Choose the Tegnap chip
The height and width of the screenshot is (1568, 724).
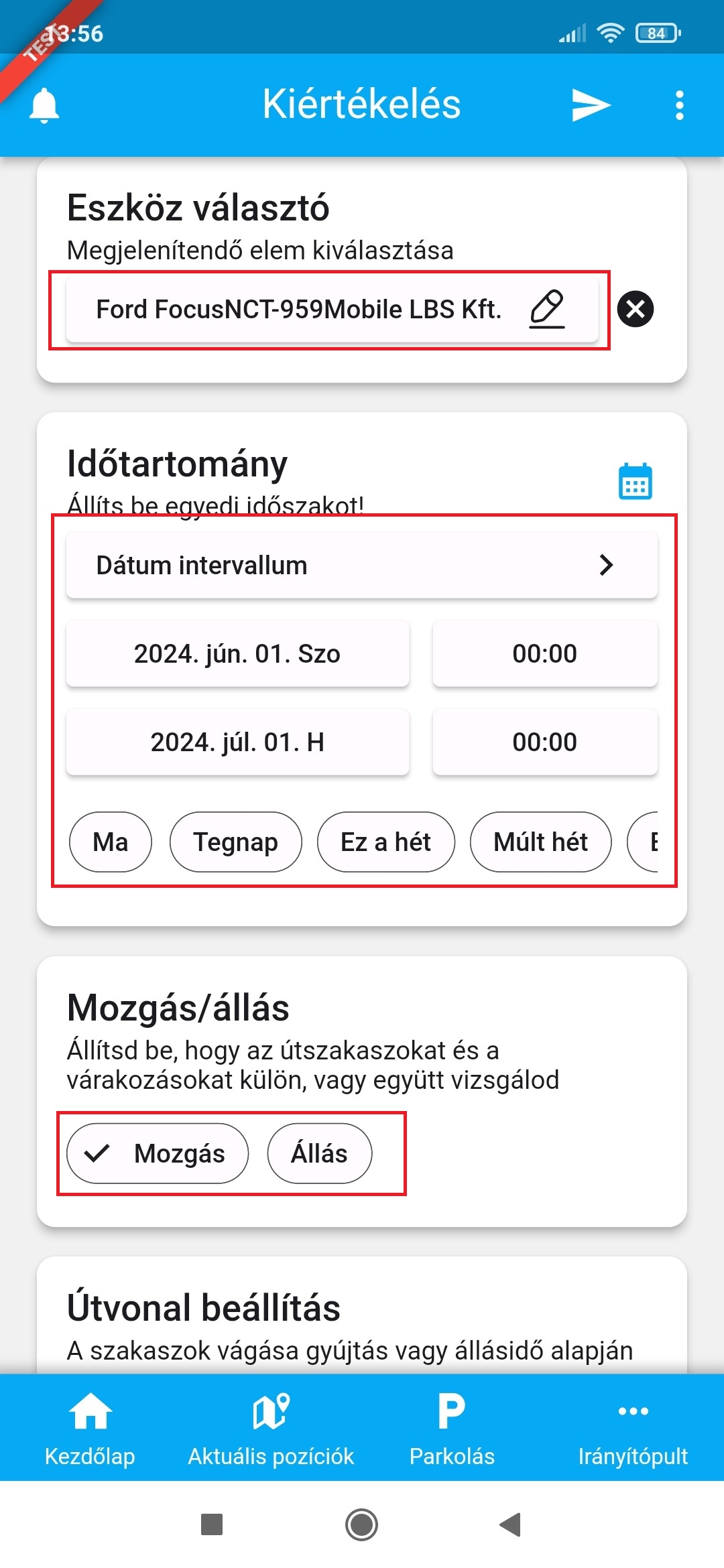[235, 842]
